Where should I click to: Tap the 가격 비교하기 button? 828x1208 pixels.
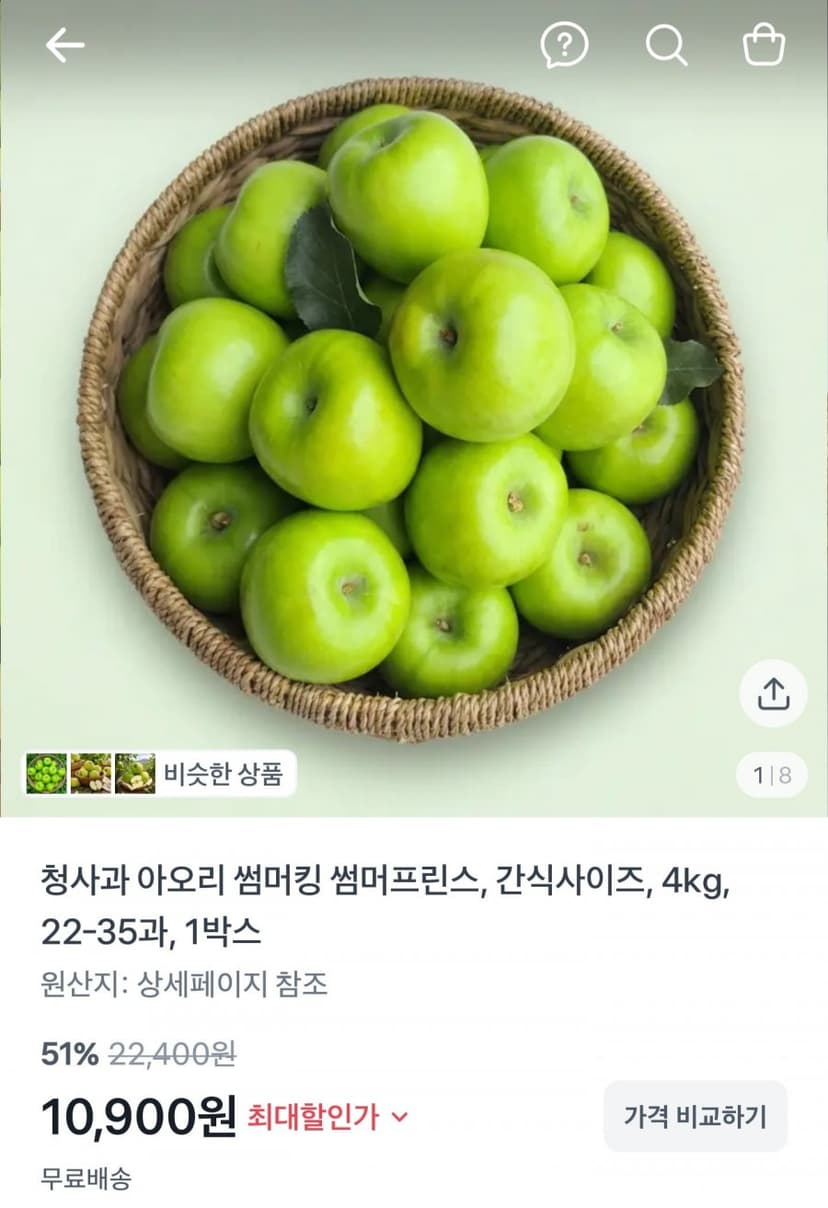[x=695, y=1116]
